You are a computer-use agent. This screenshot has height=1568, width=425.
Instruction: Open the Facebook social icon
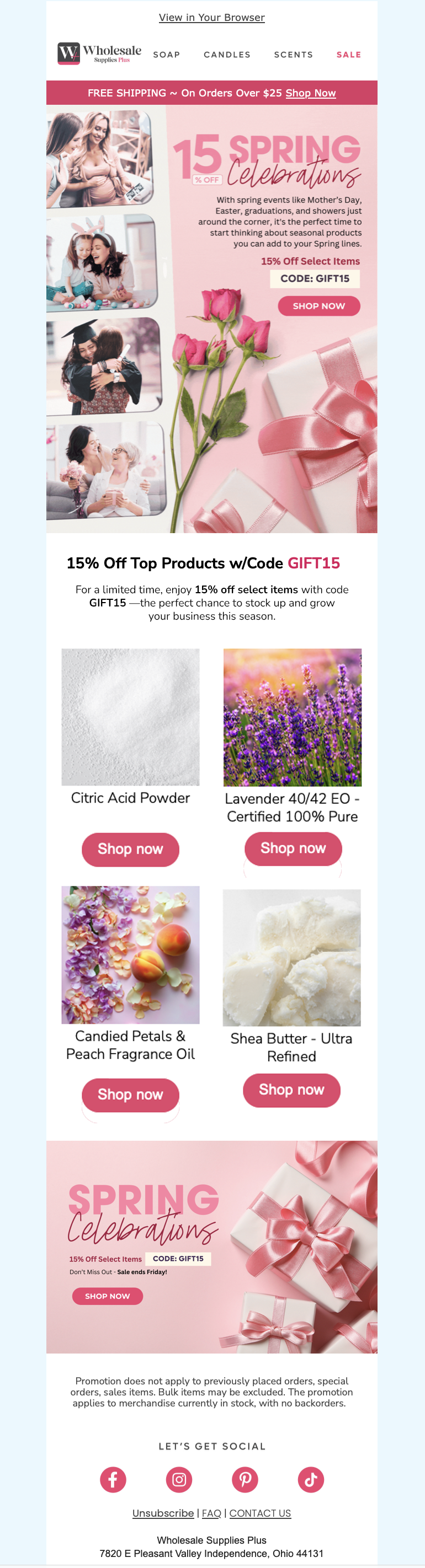[113, 1479]
